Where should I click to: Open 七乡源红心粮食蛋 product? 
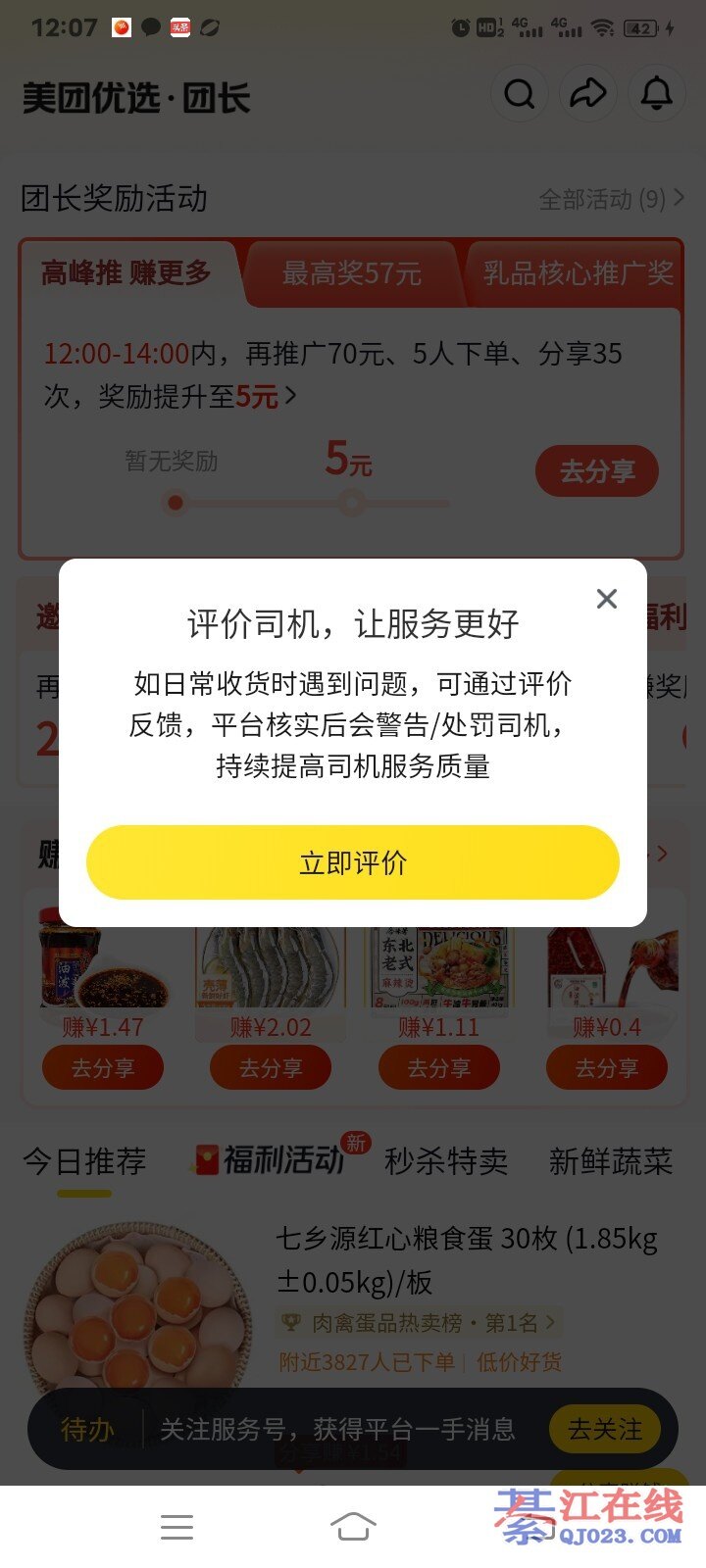point(467,1258)
